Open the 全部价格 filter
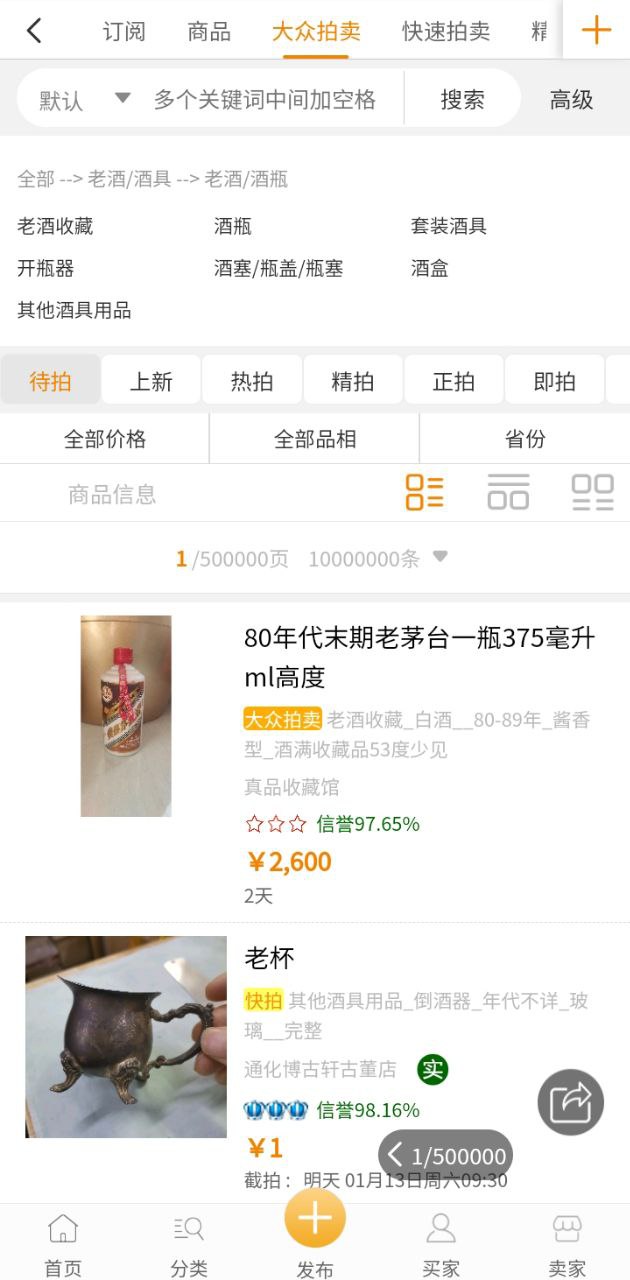The height and width of the screenshot is (1280, 630). pyautogui.click(x=105, y=439)
